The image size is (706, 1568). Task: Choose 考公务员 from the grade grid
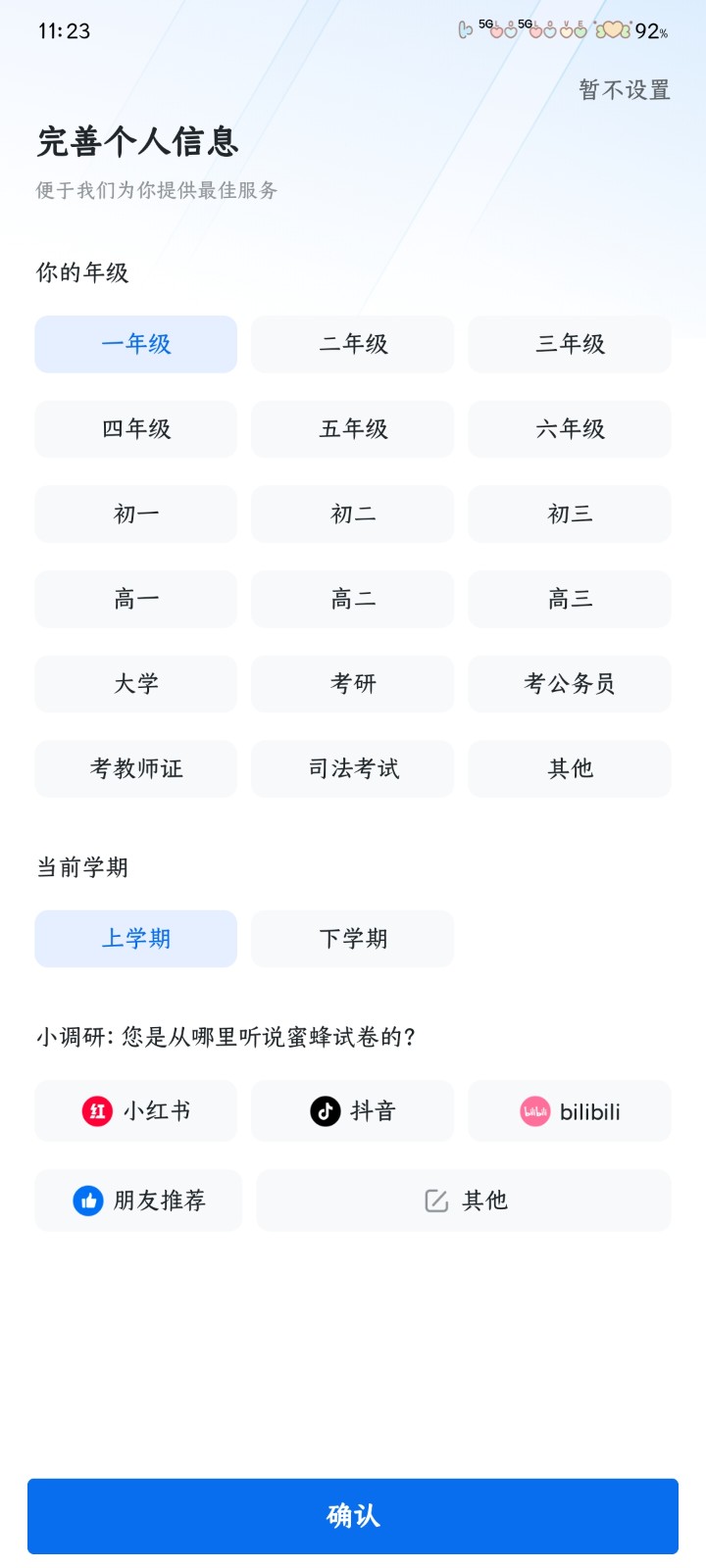pos(570,684)
